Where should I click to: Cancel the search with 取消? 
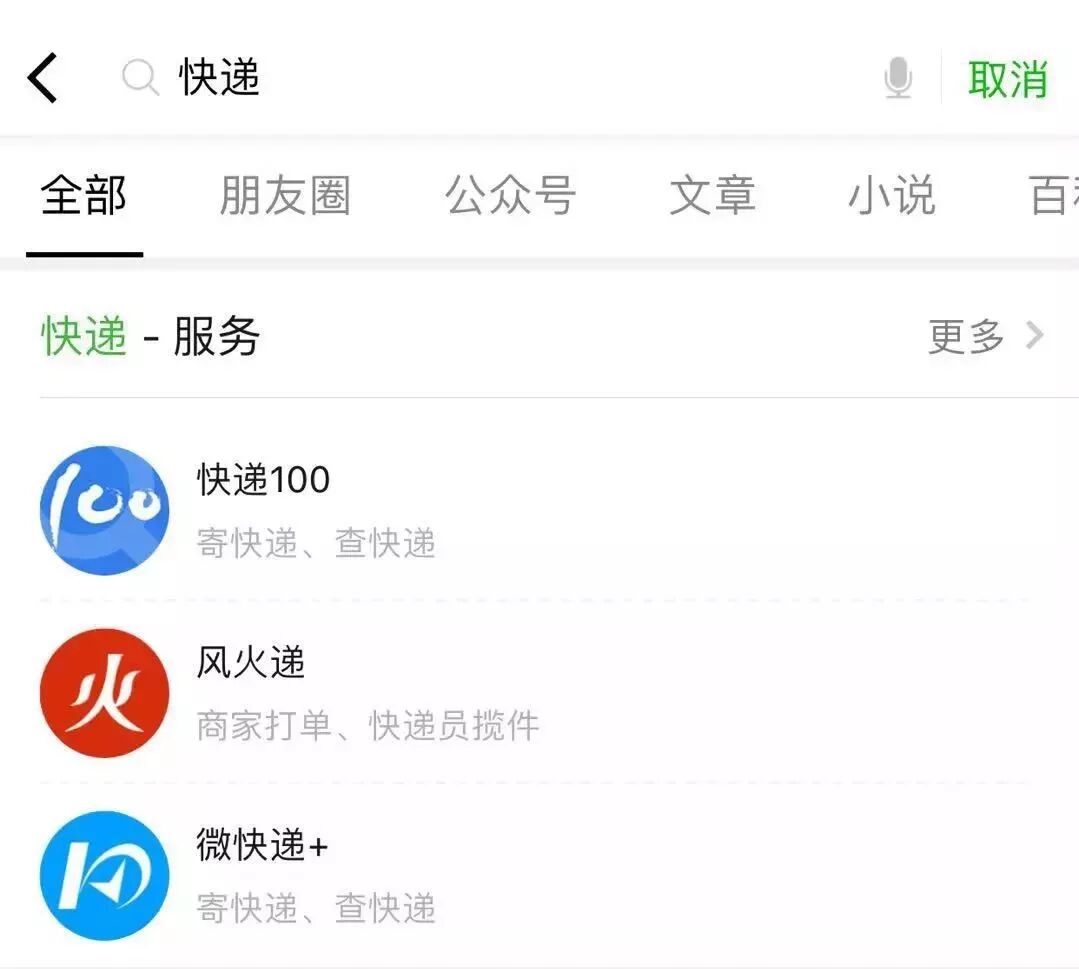coord(1007,79)
